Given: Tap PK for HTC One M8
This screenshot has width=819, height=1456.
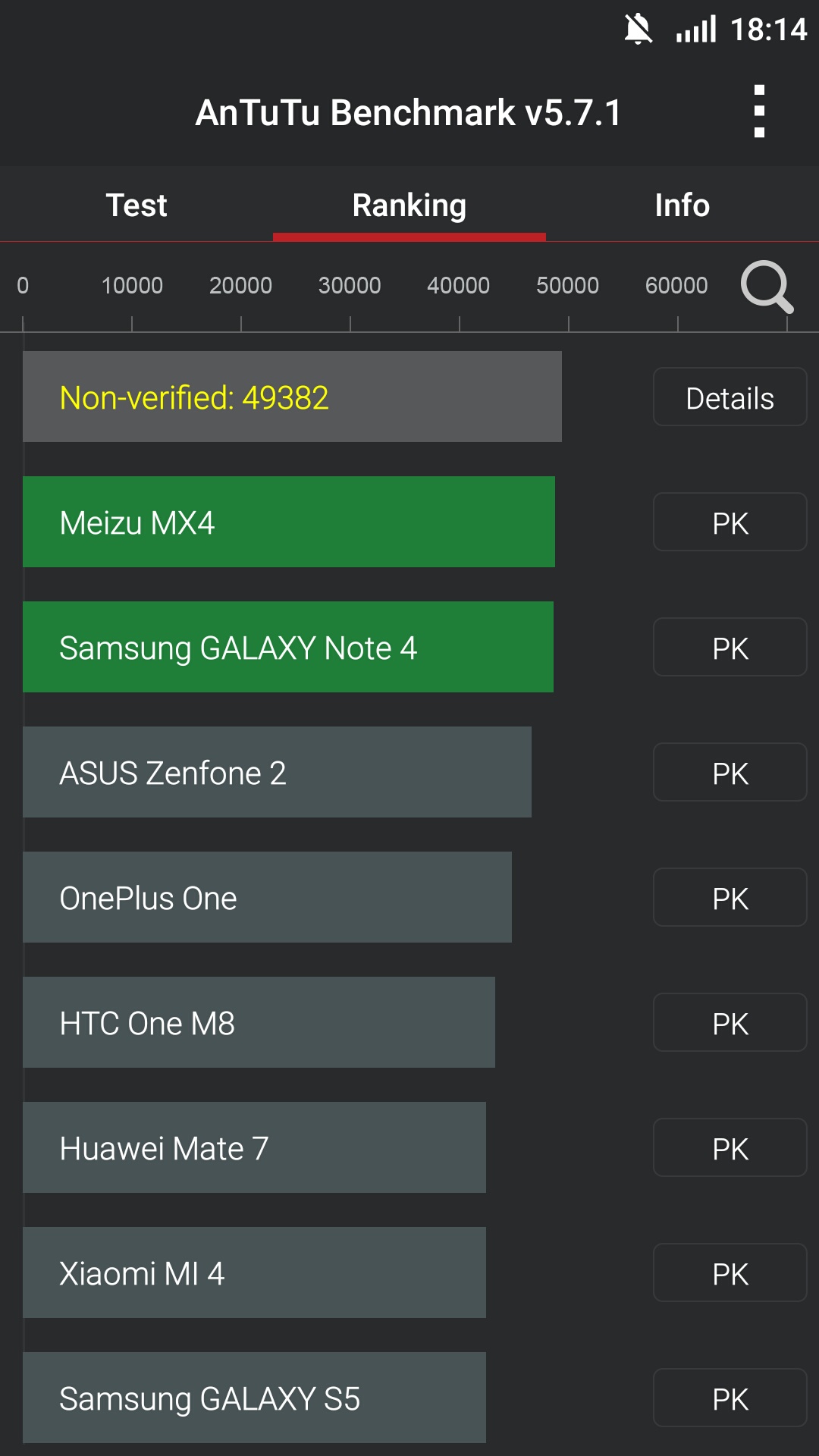Looking at the screenshot, I should pyautogui.click(x=730, y=1023).
